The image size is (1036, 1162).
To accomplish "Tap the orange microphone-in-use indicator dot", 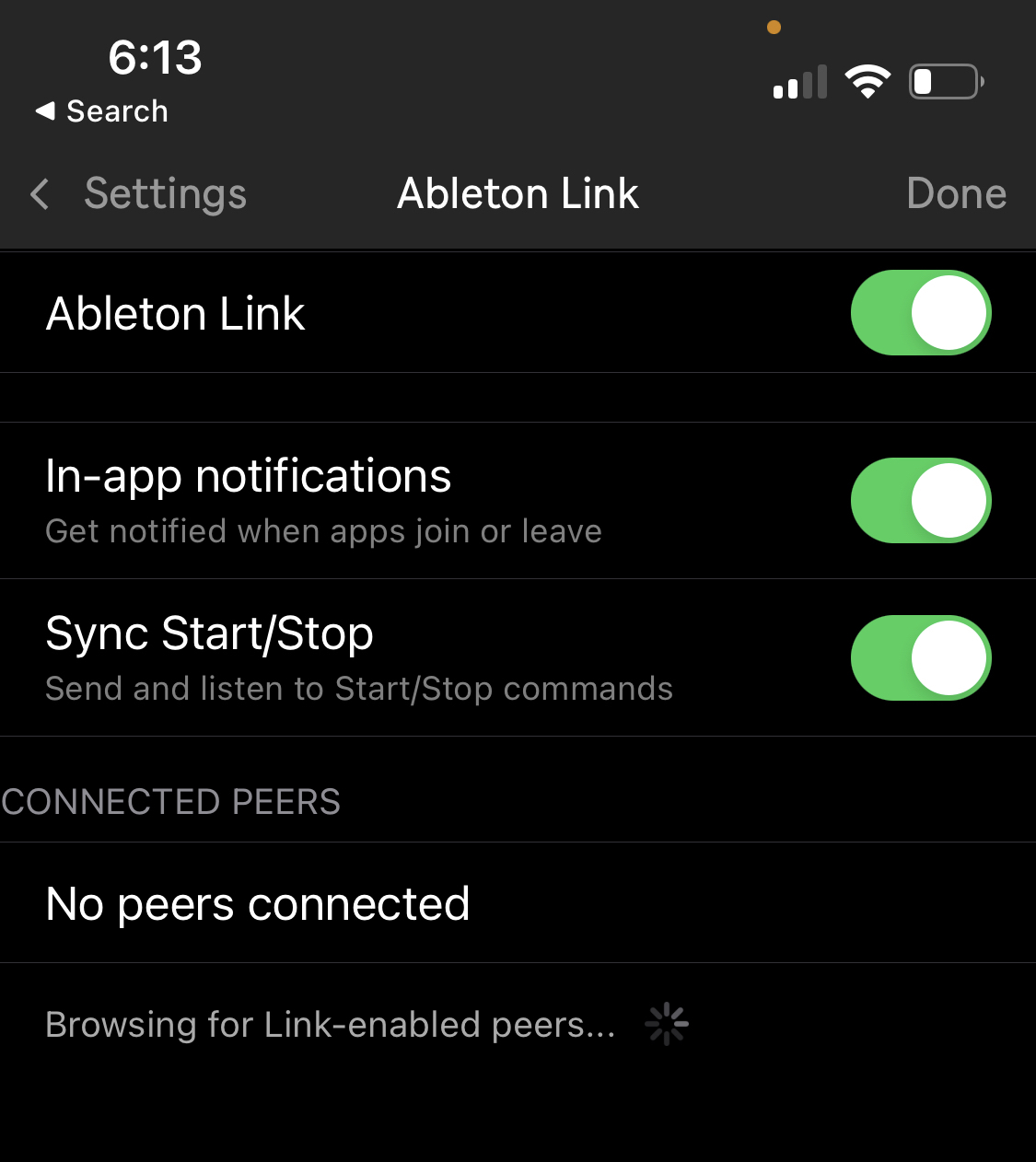I will pos(774,27).
